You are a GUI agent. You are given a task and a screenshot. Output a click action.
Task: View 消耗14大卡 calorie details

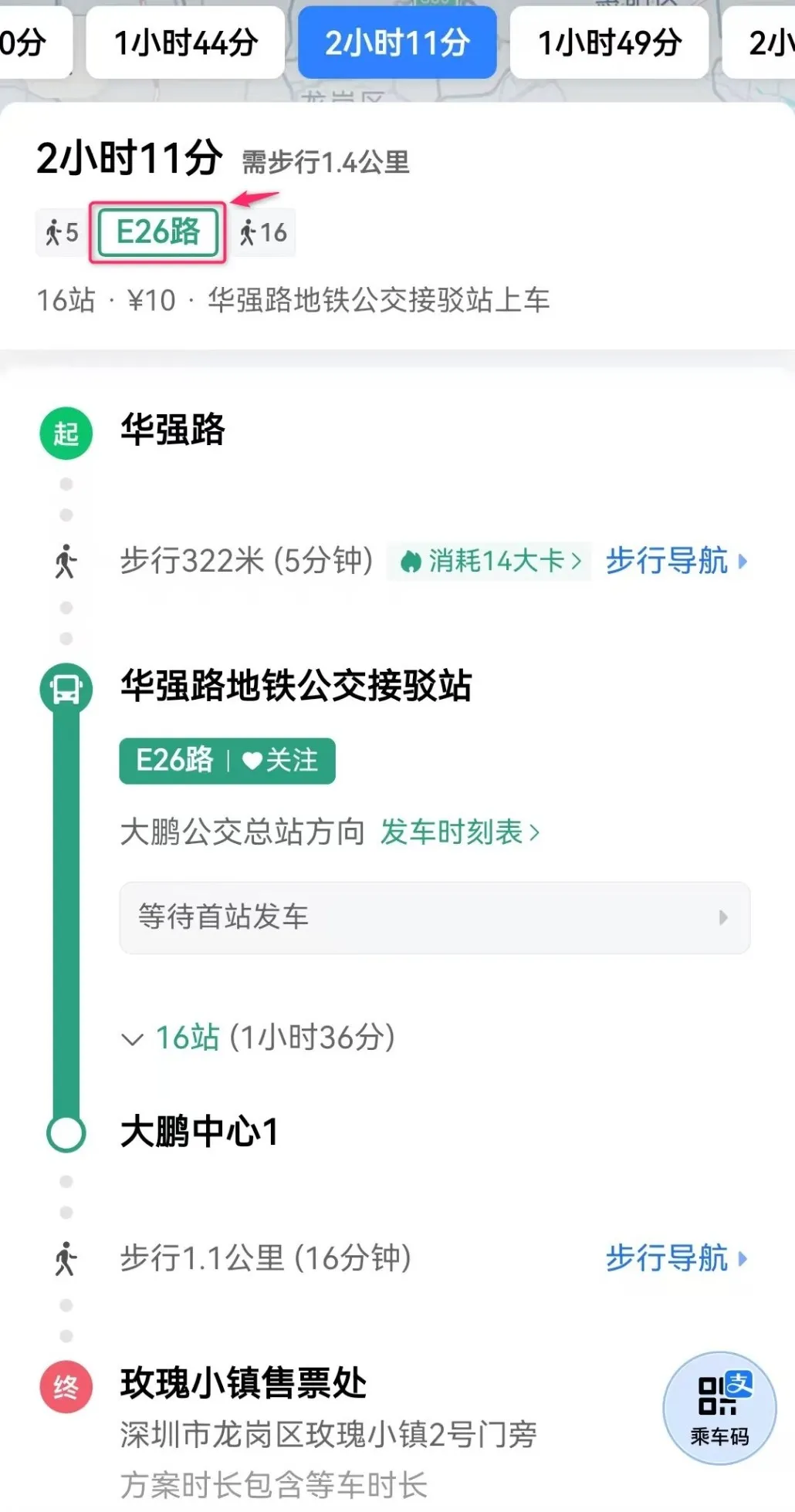click(x=489, y=561)
